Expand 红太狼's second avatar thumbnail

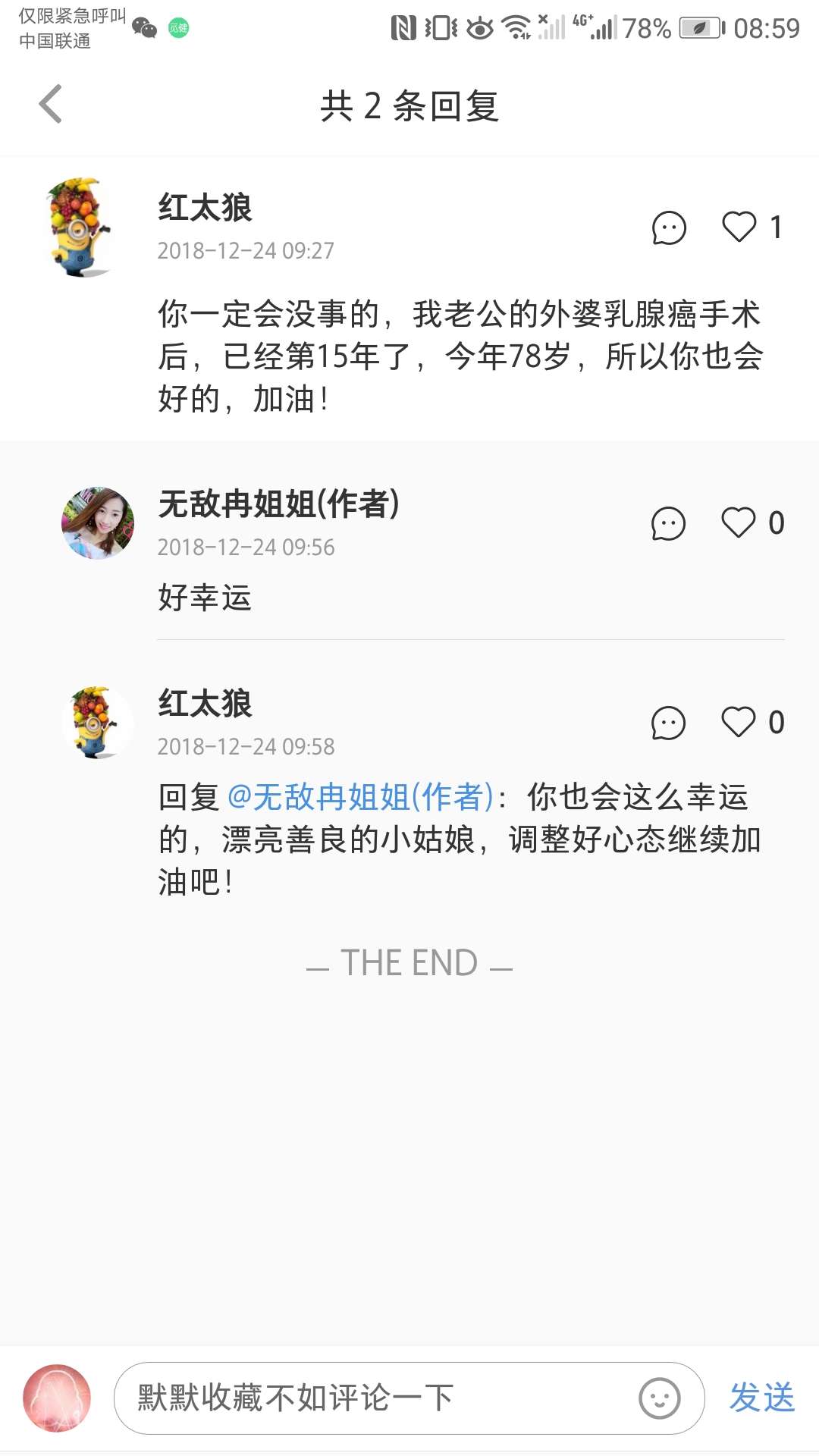[97, 722]
